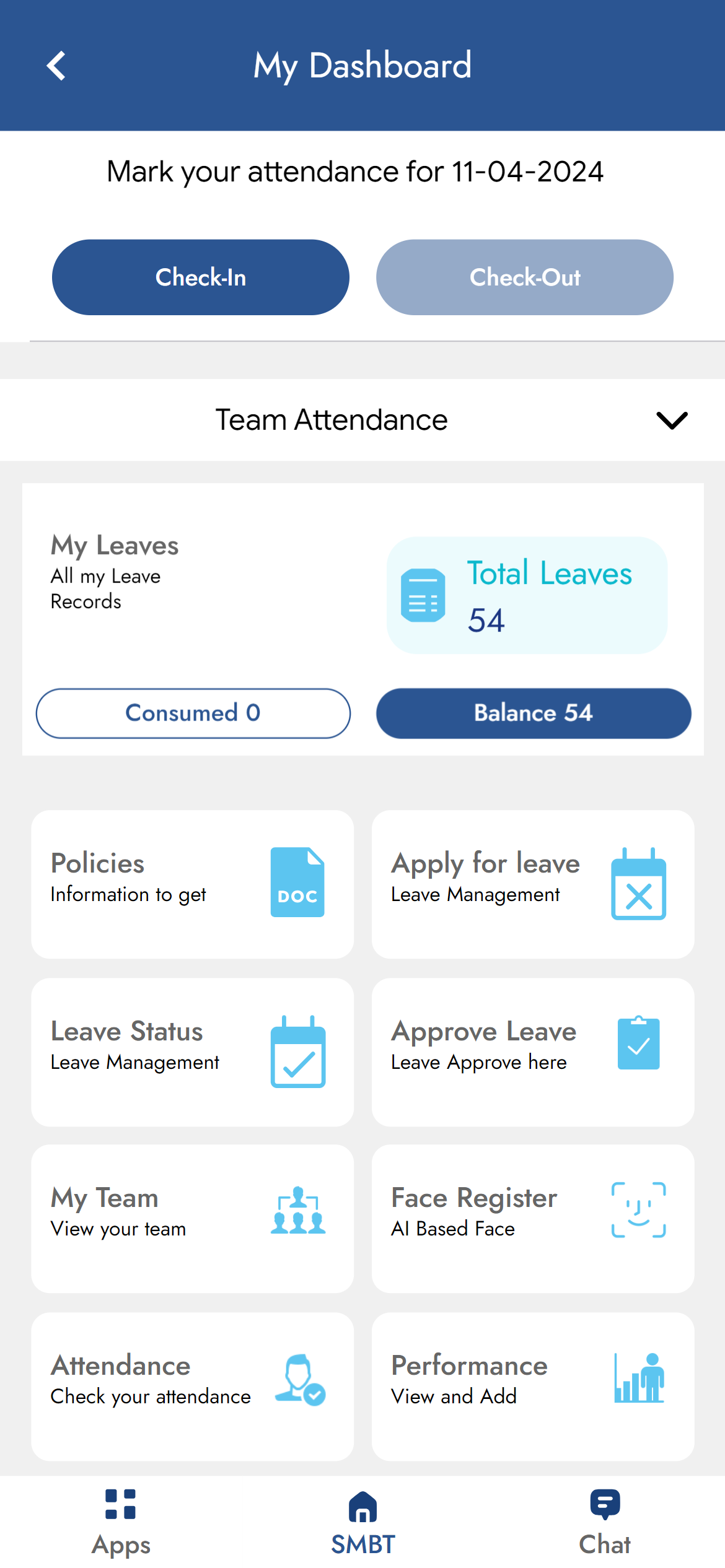Switch to the SMBT tab
This screenshot has width=725, height=1568.
tap(362, 1522)
